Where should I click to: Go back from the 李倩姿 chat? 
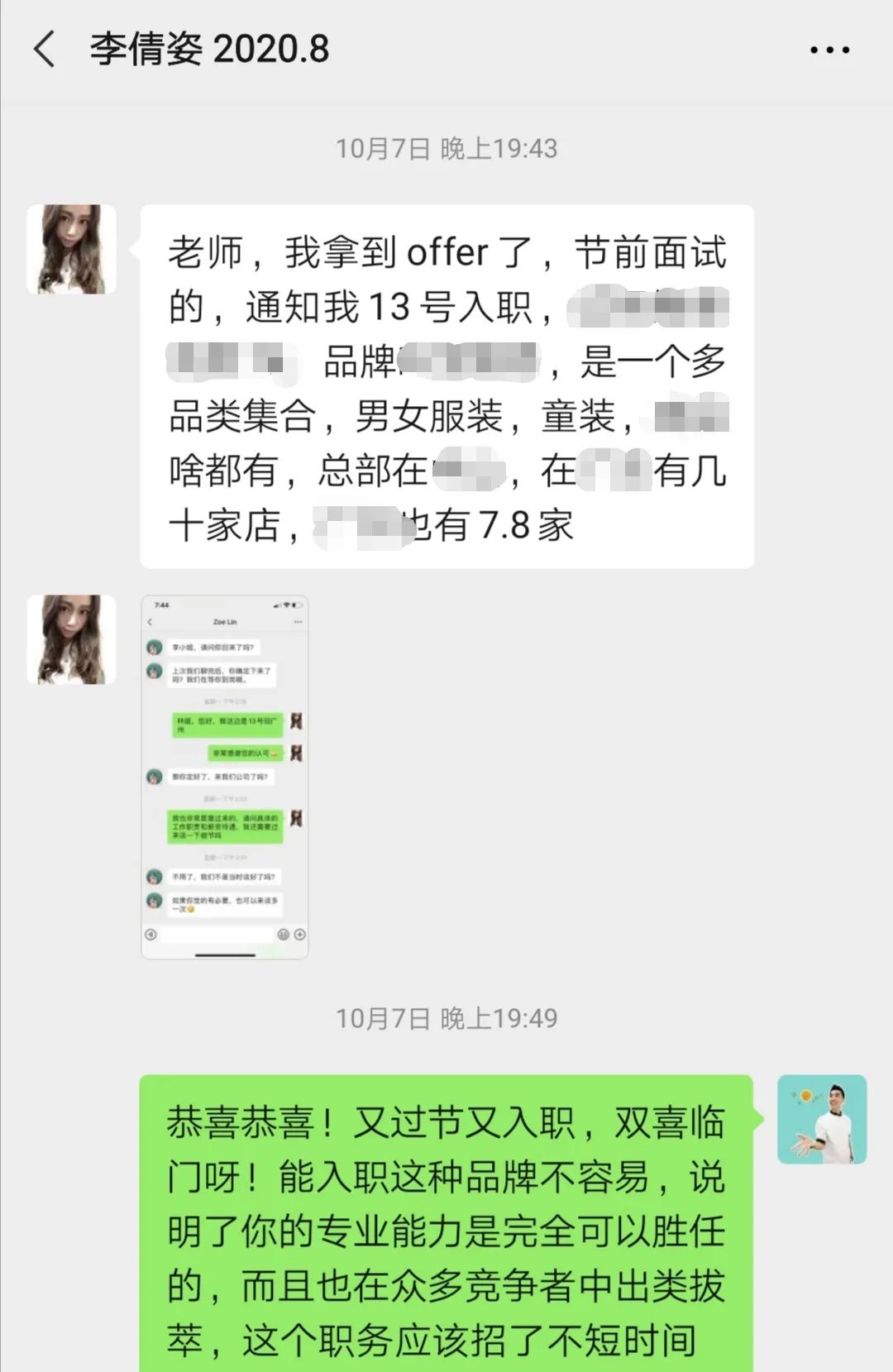pos(45,50)
